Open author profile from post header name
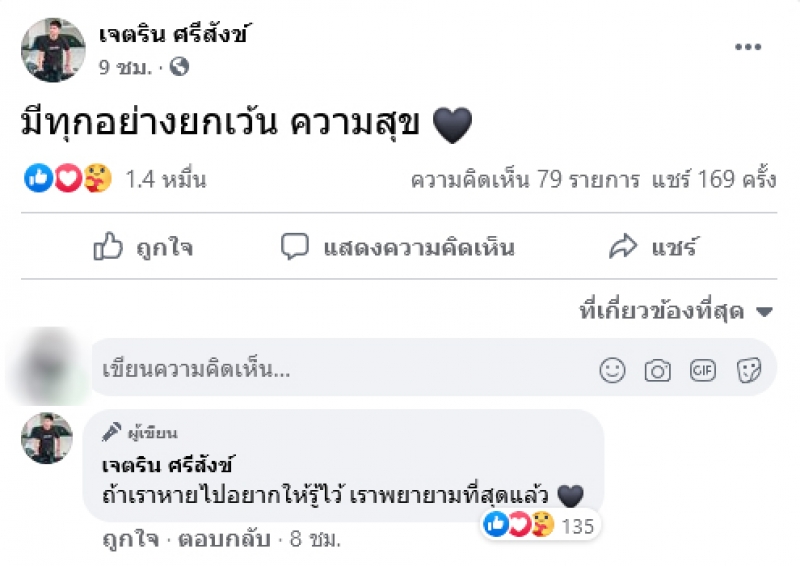Viewport: 800px width, 566px height. coord(173,34)
